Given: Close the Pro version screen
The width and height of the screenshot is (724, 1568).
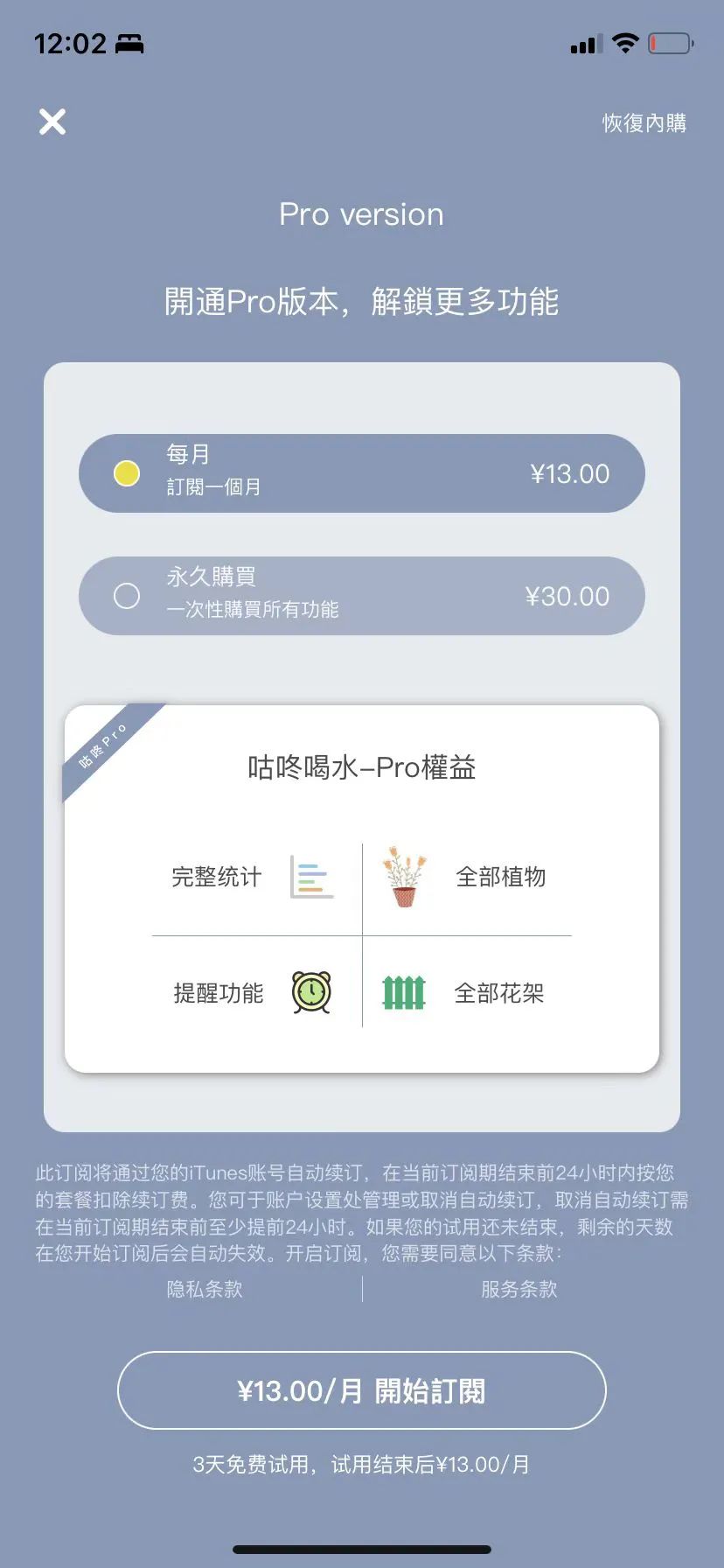Looking at the screenshot, I should point(52,122).
